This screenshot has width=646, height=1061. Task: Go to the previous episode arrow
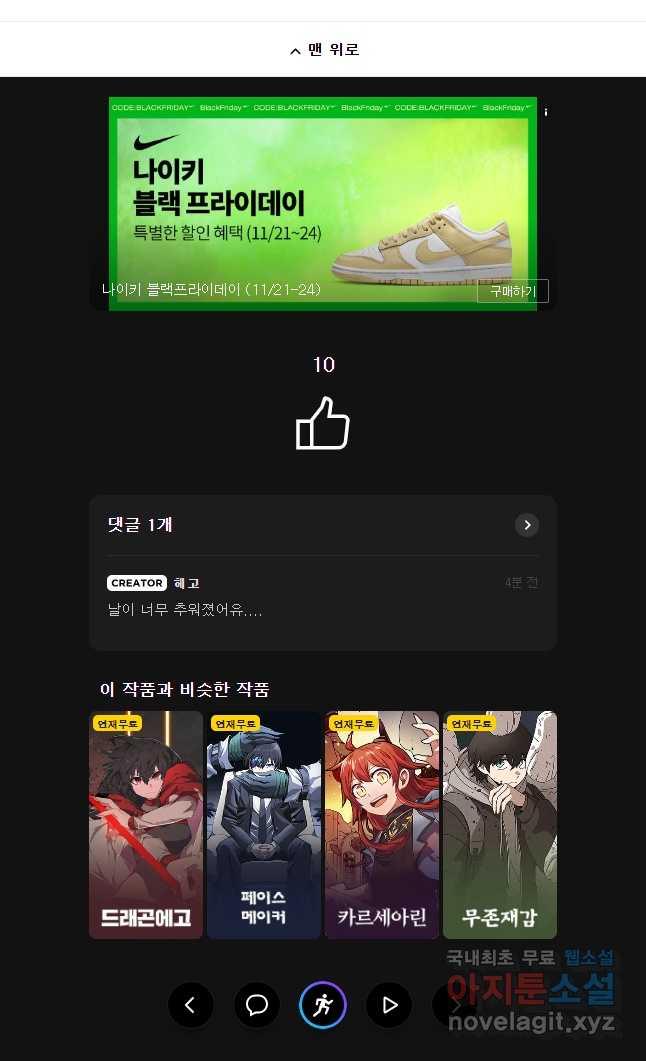191,1005
